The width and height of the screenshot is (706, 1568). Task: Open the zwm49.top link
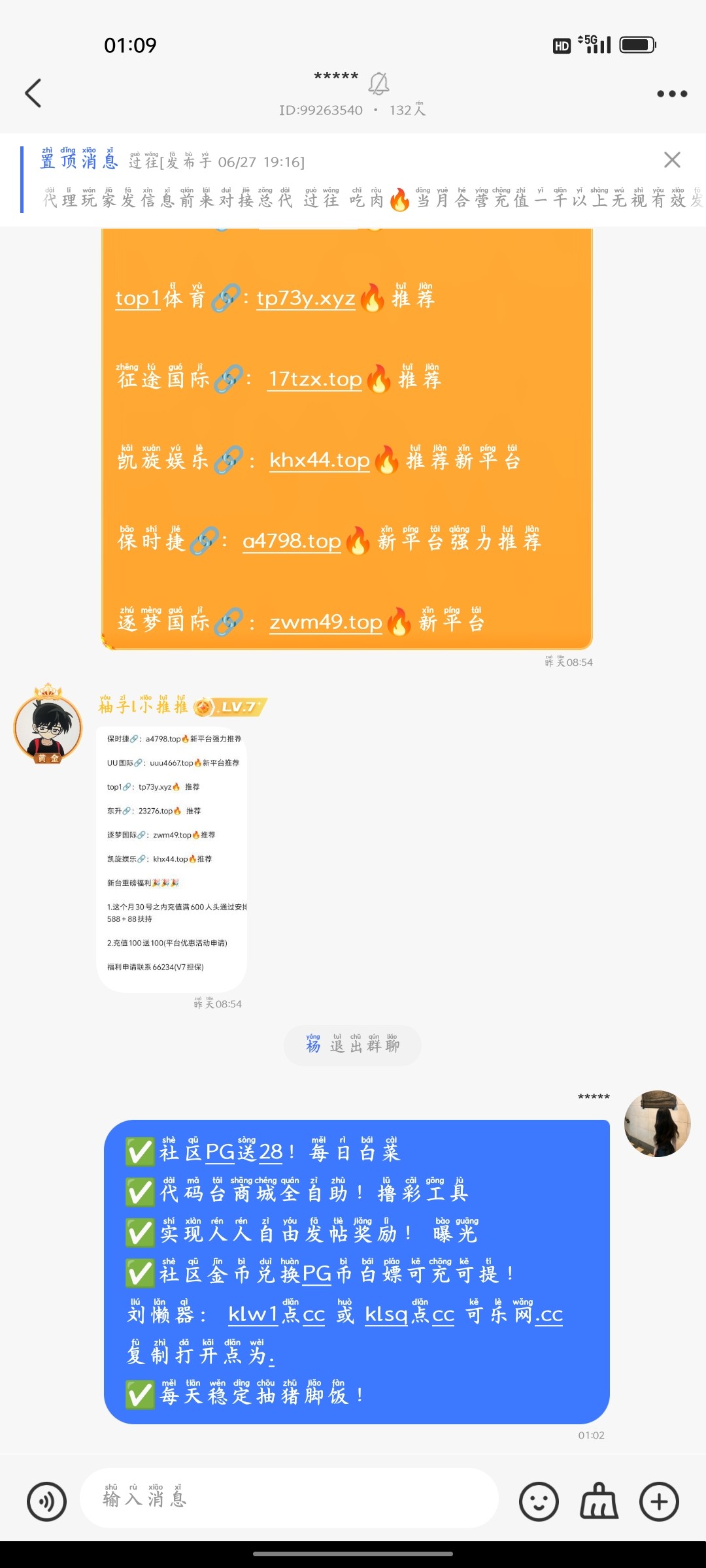pos(326,623)
